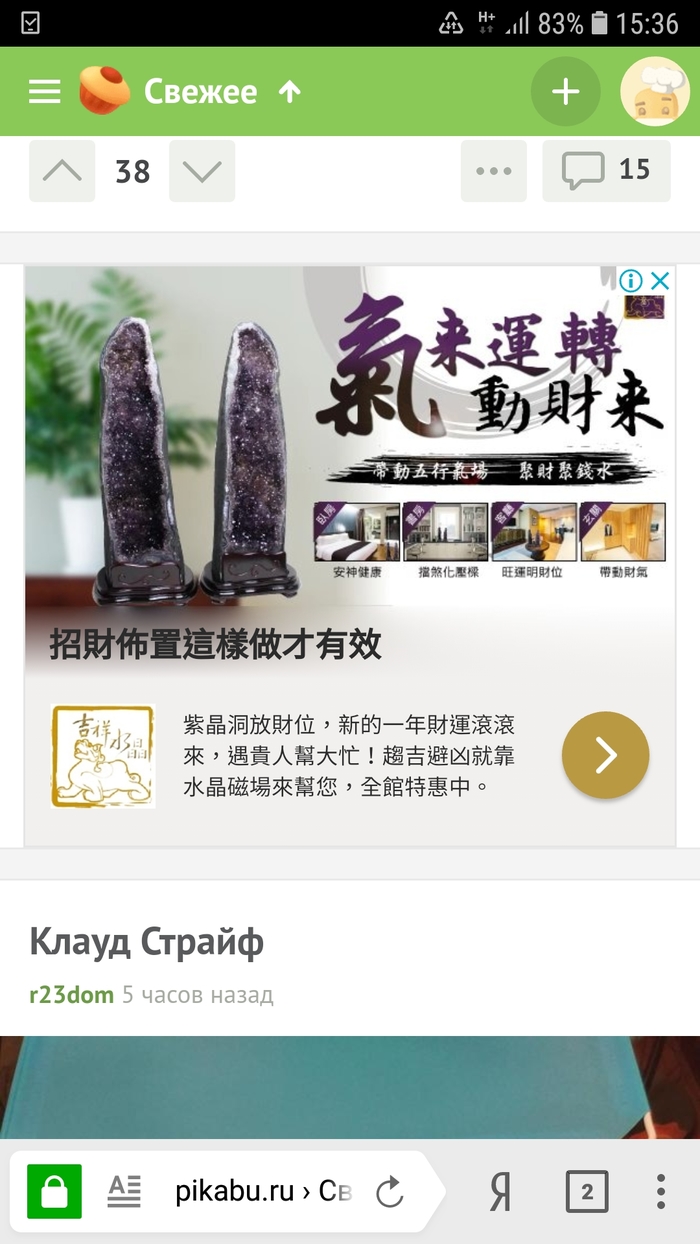The image size is (700, 1244).
Task: Open the user profile avatar
Action: tap(655, 92)
